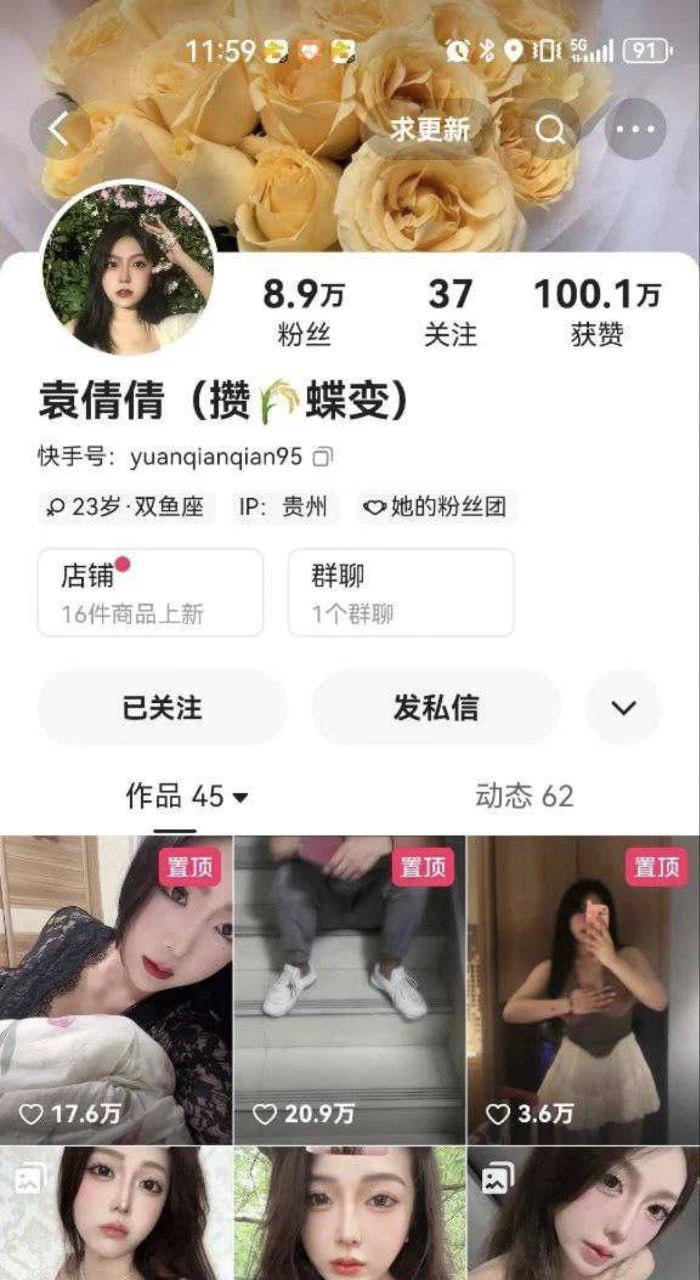
Task: Open the 关注 following list
Action: point(450,312)
